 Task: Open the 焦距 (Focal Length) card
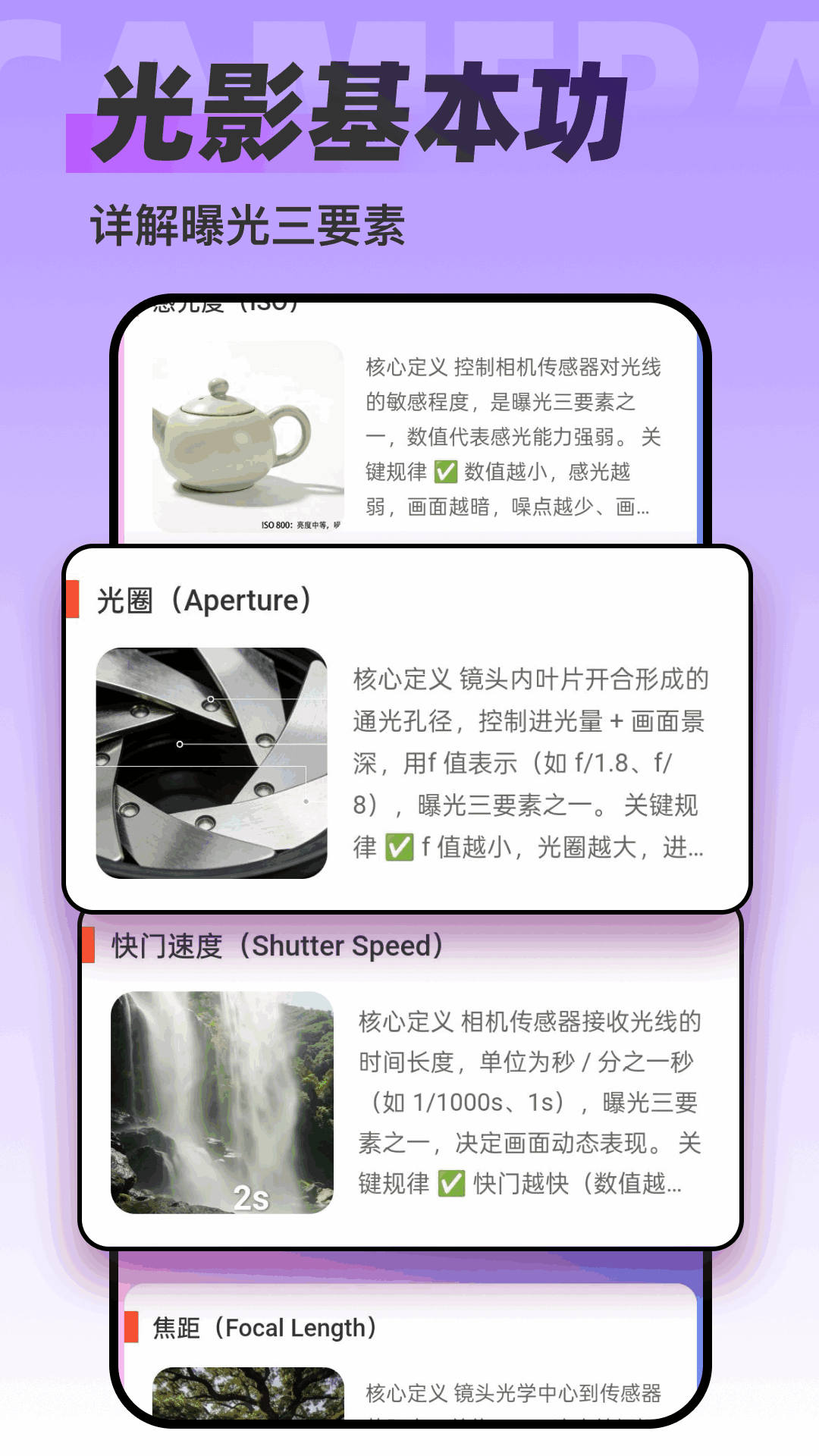click(x=409, y=1365)
